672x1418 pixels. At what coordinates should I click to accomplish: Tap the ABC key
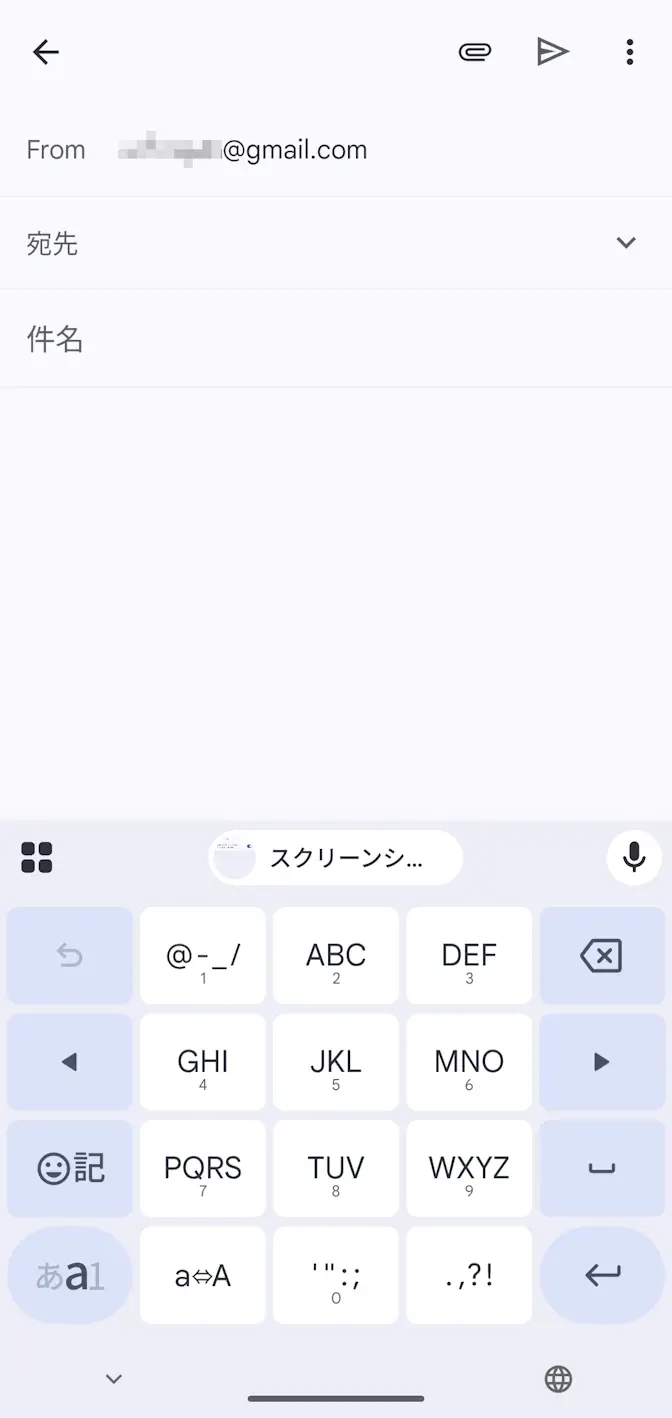click(336, 956)
